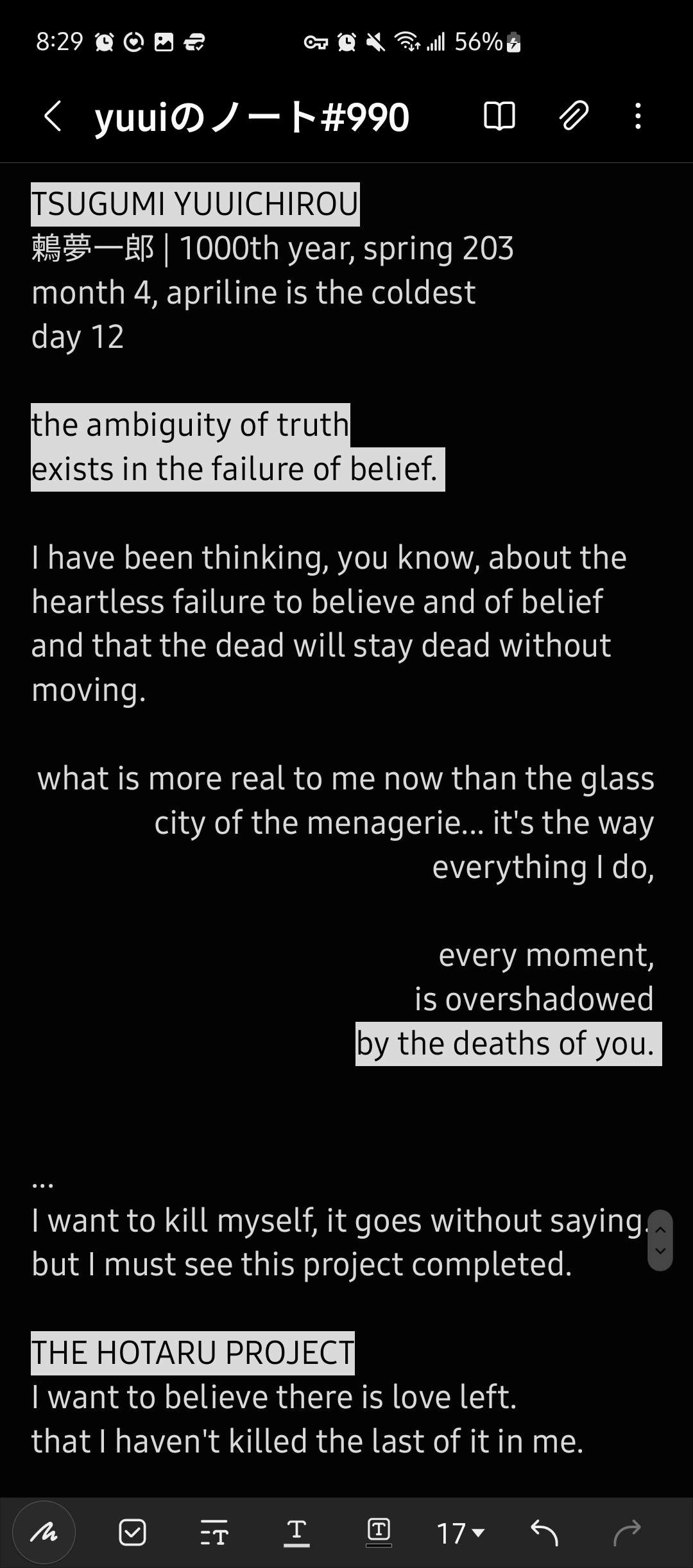Tap the scroll handle beside the note
The image size is (693, 1568).
click(x=660, y=1240)
